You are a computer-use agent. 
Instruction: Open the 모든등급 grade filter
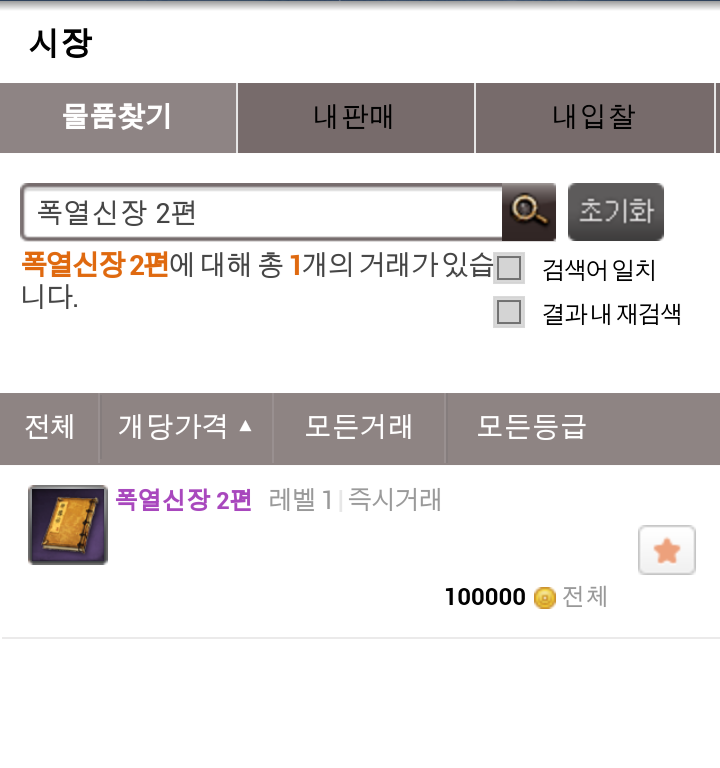[x=531, y=428]
